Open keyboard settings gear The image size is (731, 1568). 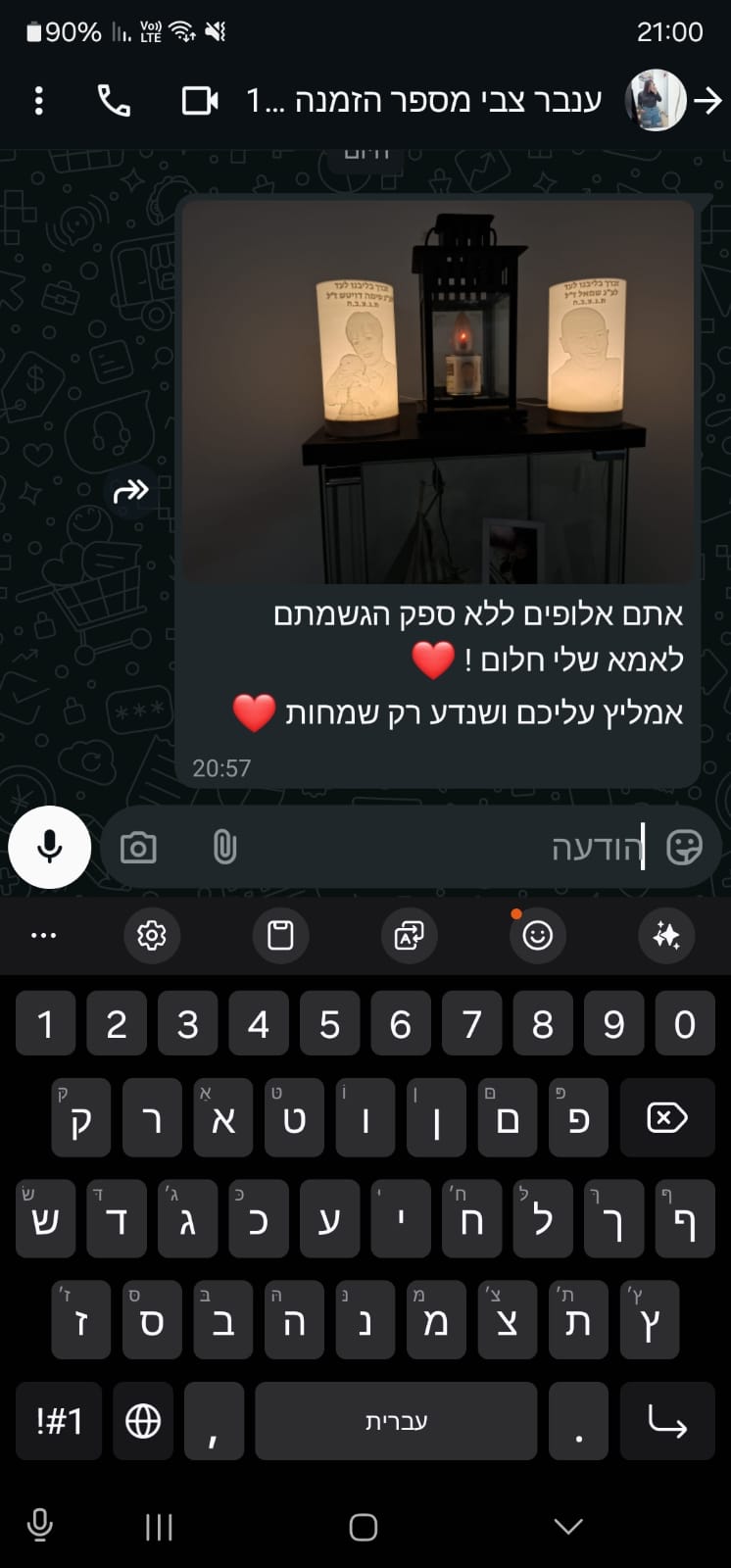152,936
